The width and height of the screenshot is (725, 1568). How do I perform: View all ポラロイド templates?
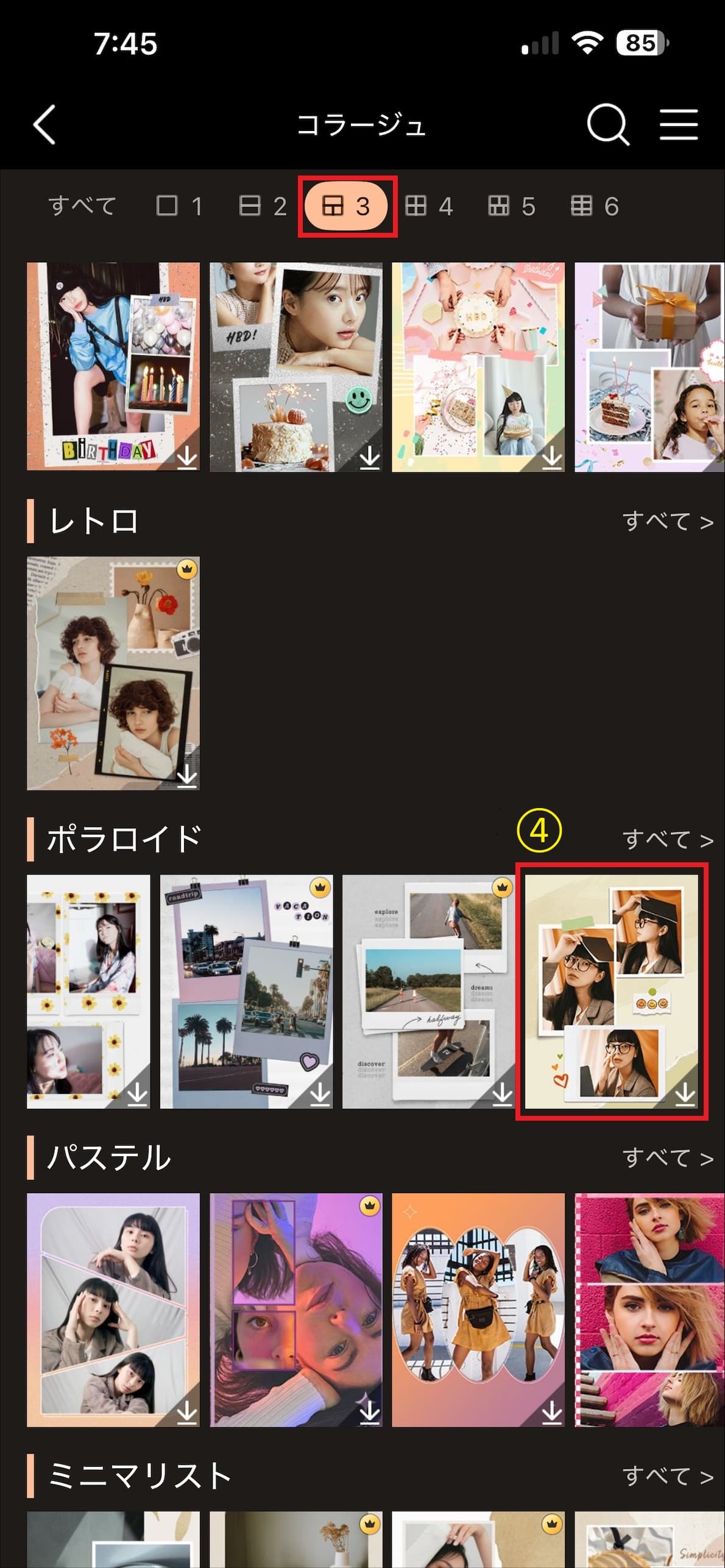coord(667,840)
